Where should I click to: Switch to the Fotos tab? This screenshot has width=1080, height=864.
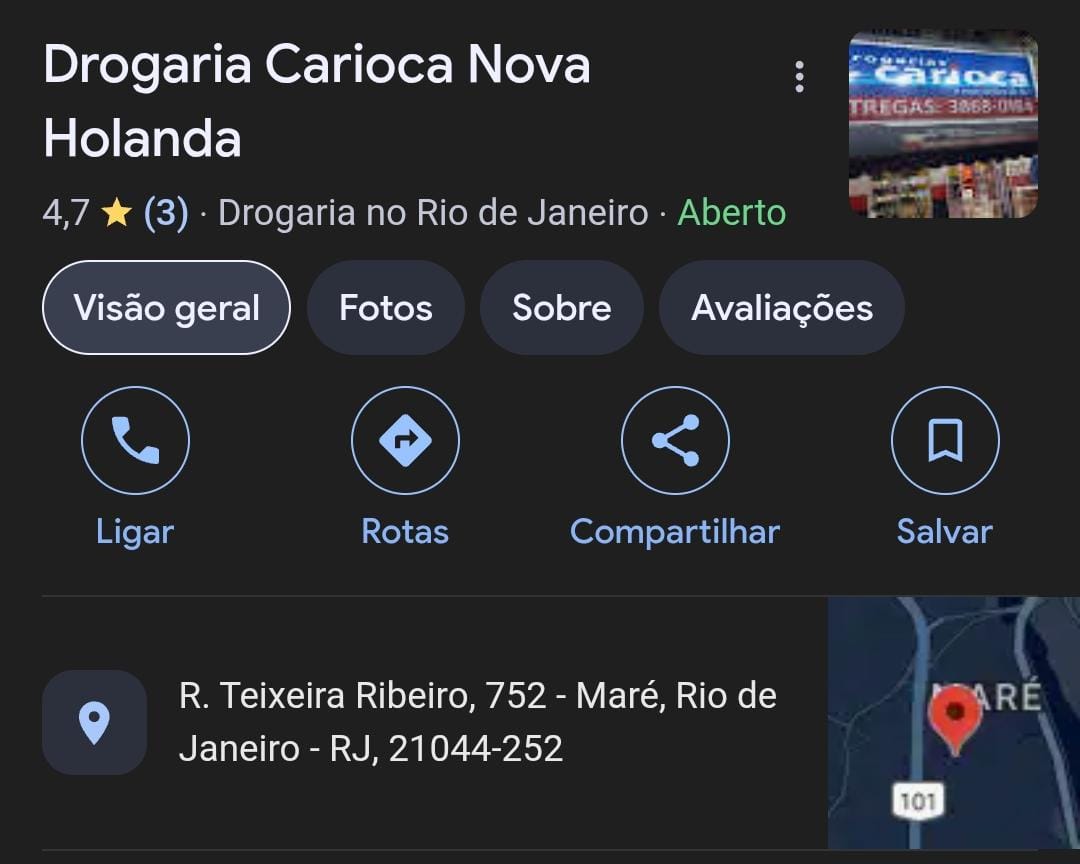point(385,308)
